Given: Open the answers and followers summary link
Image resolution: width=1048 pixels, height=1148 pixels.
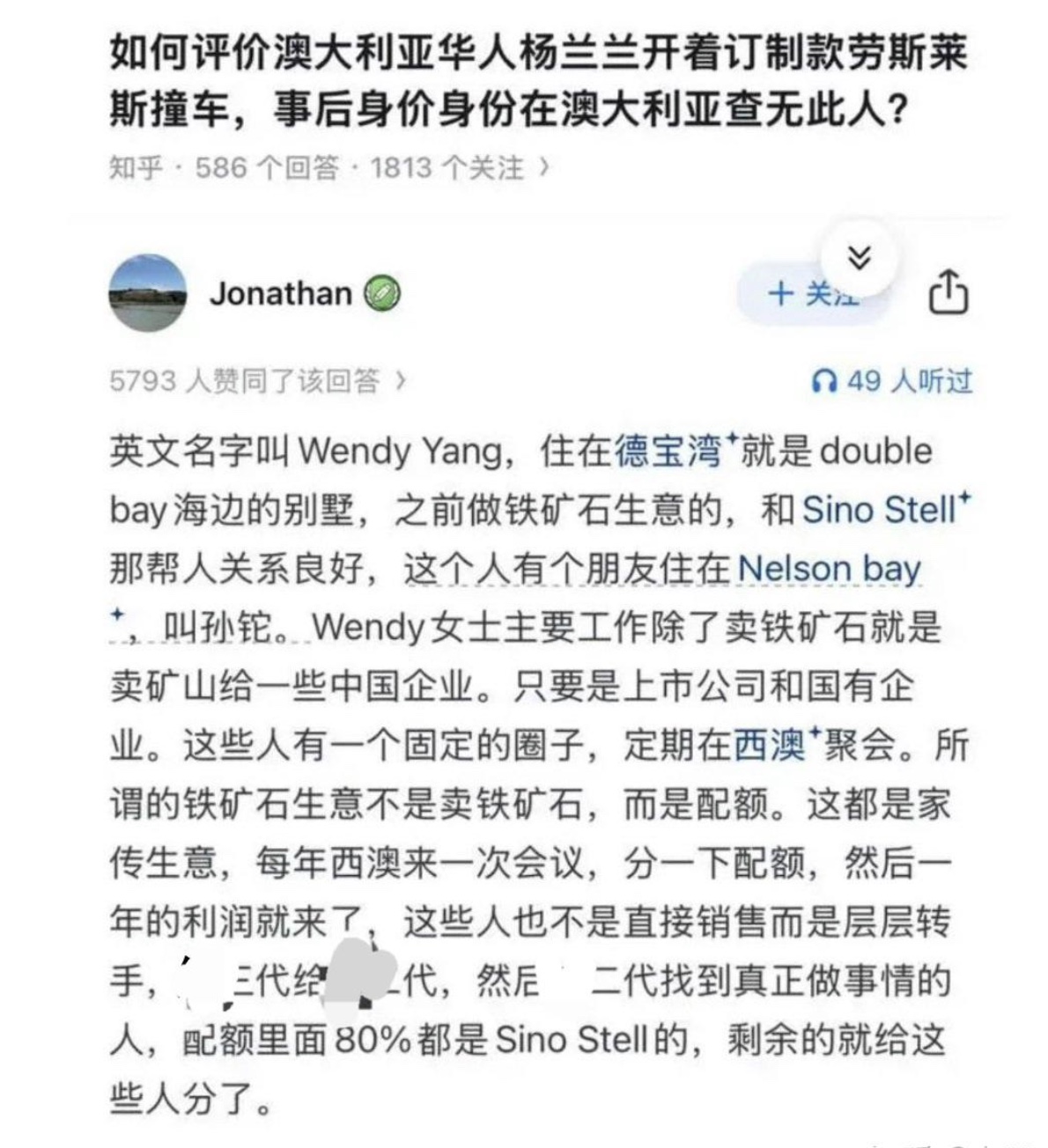Looking at the screenshot, I should click(x=328, y=167).
